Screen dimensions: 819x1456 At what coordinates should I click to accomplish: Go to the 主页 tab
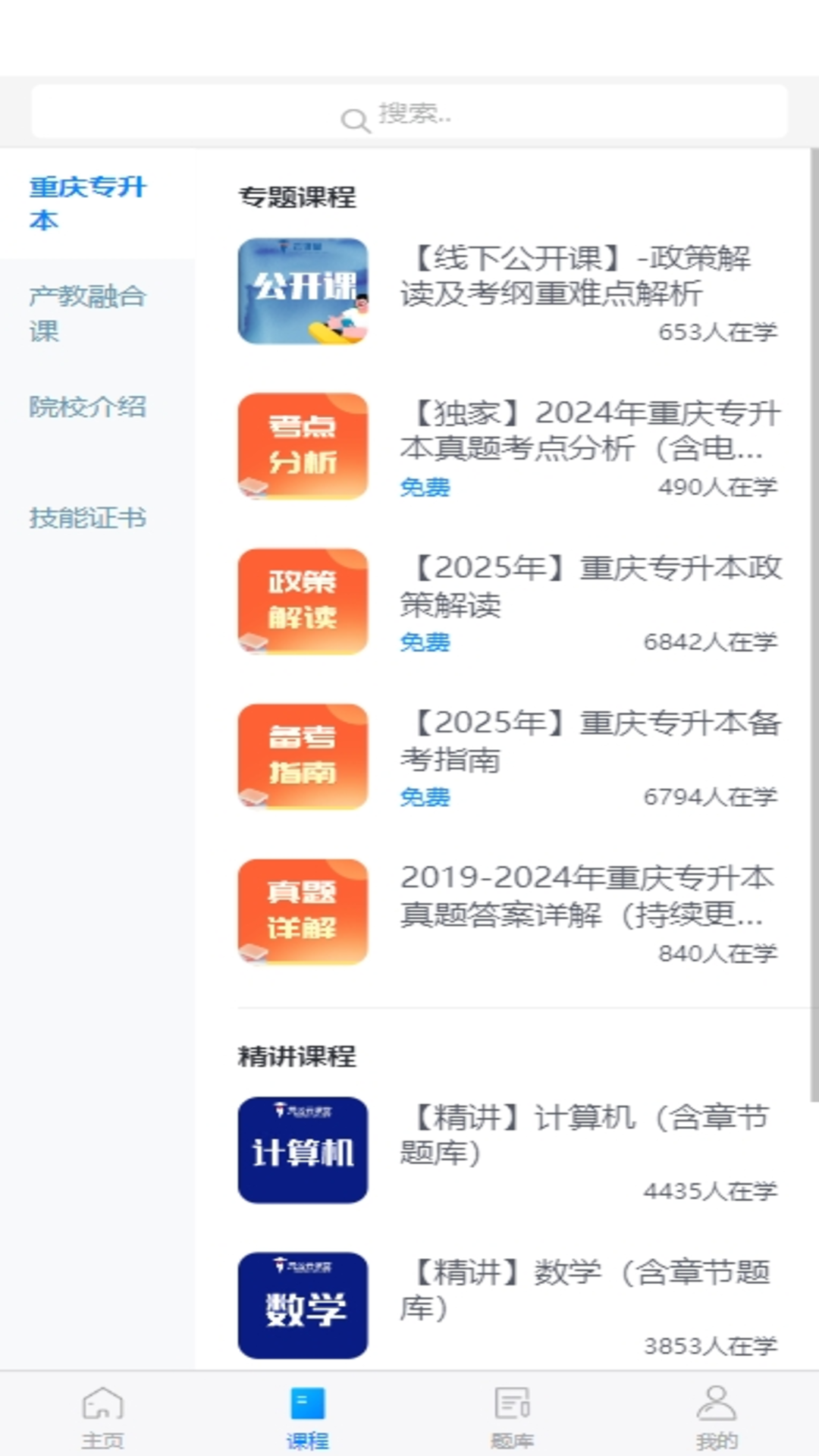coord(102,1415)
